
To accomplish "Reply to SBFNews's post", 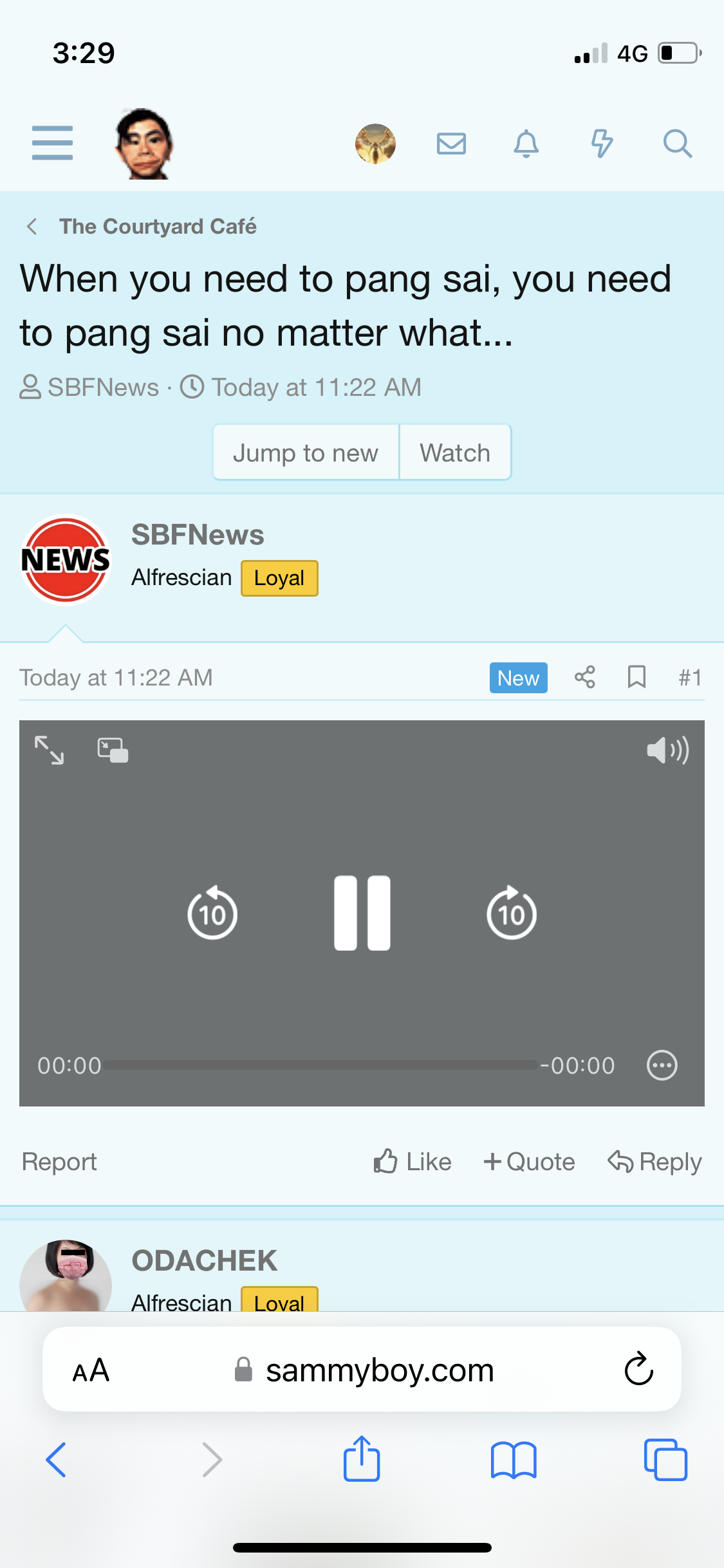I will (x=654, y=1162).
